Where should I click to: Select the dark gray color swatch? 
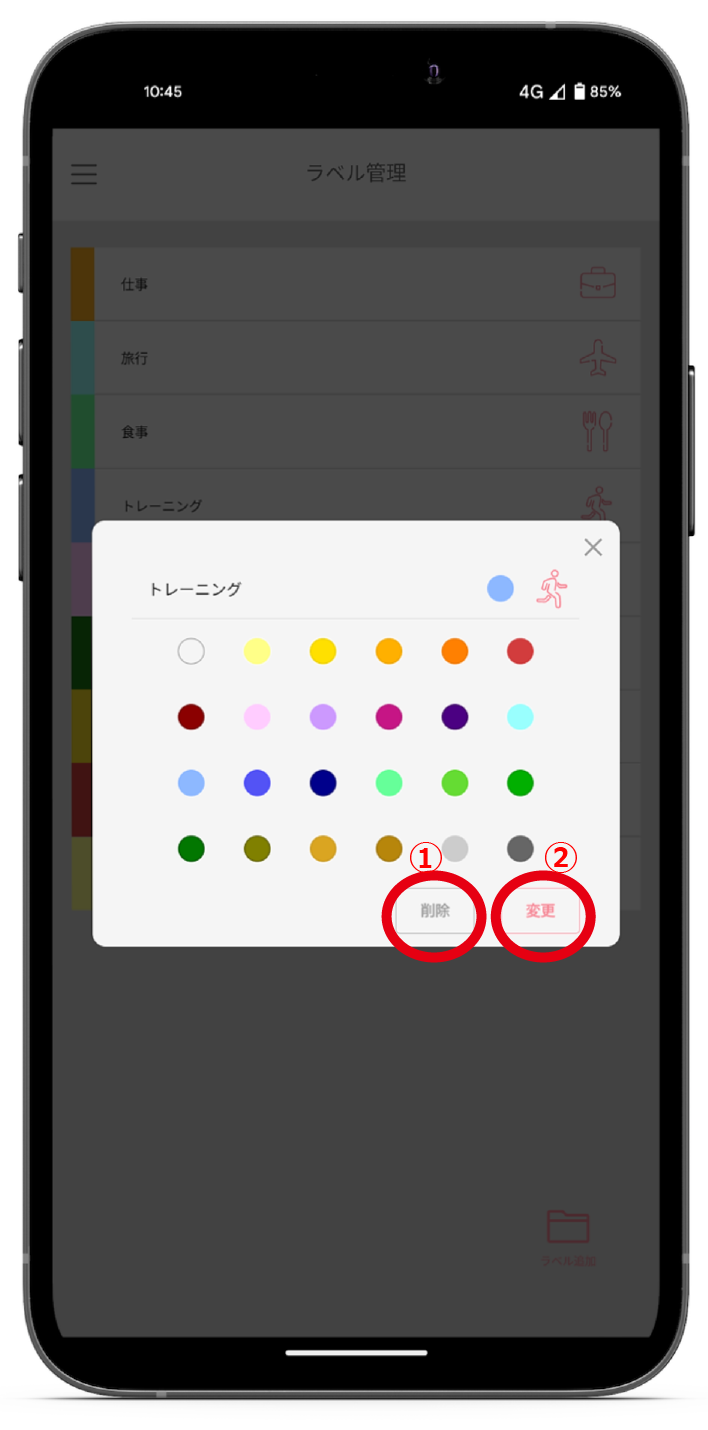[520, 849]
